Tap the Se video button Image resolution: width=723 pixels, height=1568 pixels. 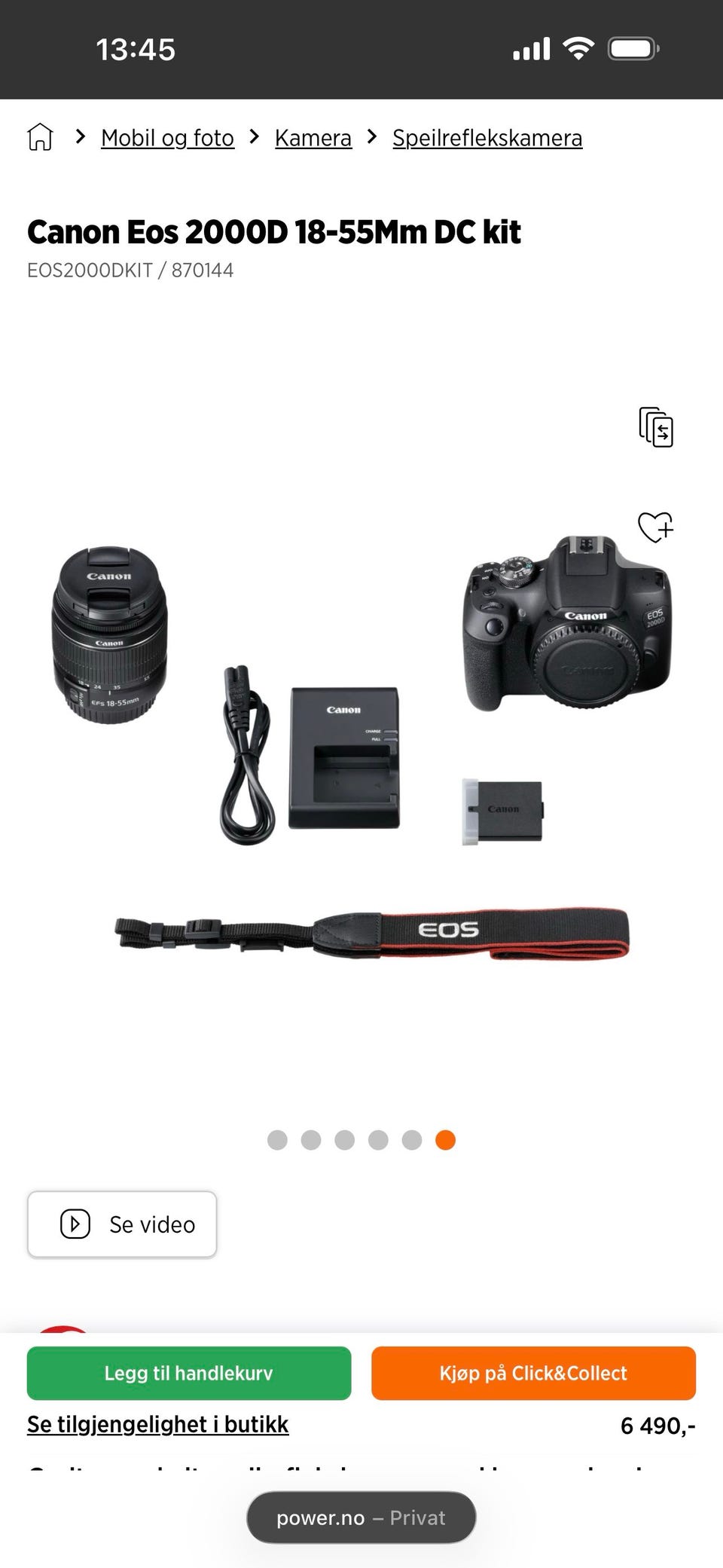click(x=122, y=1224)
